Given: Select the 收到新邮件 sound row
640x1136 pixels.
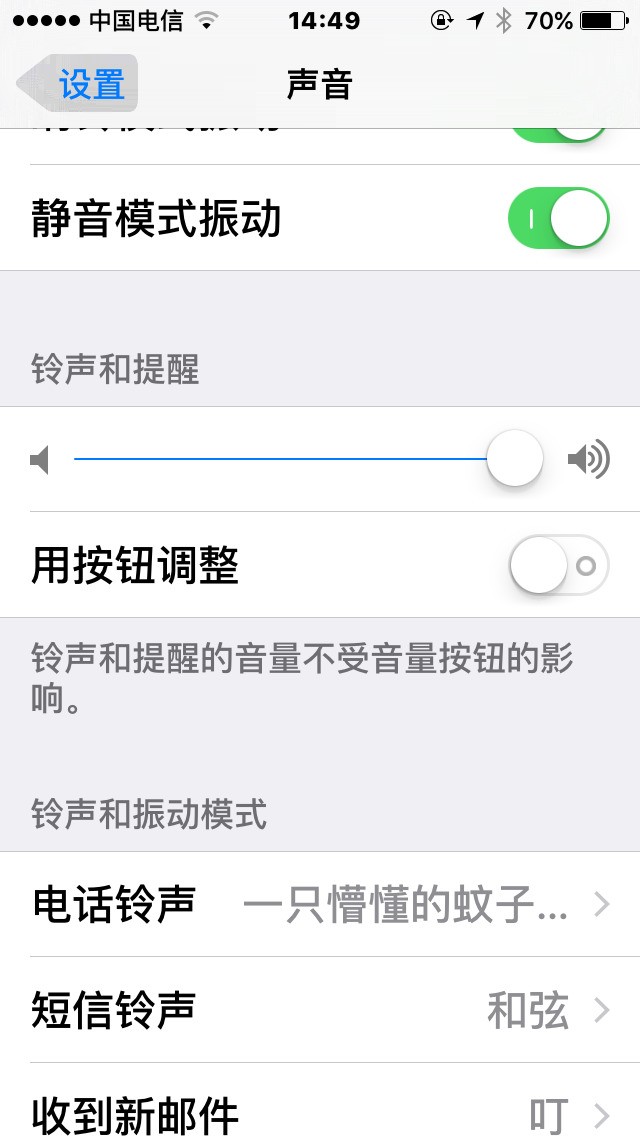Looking at the screenshot, I should 320,1110.
